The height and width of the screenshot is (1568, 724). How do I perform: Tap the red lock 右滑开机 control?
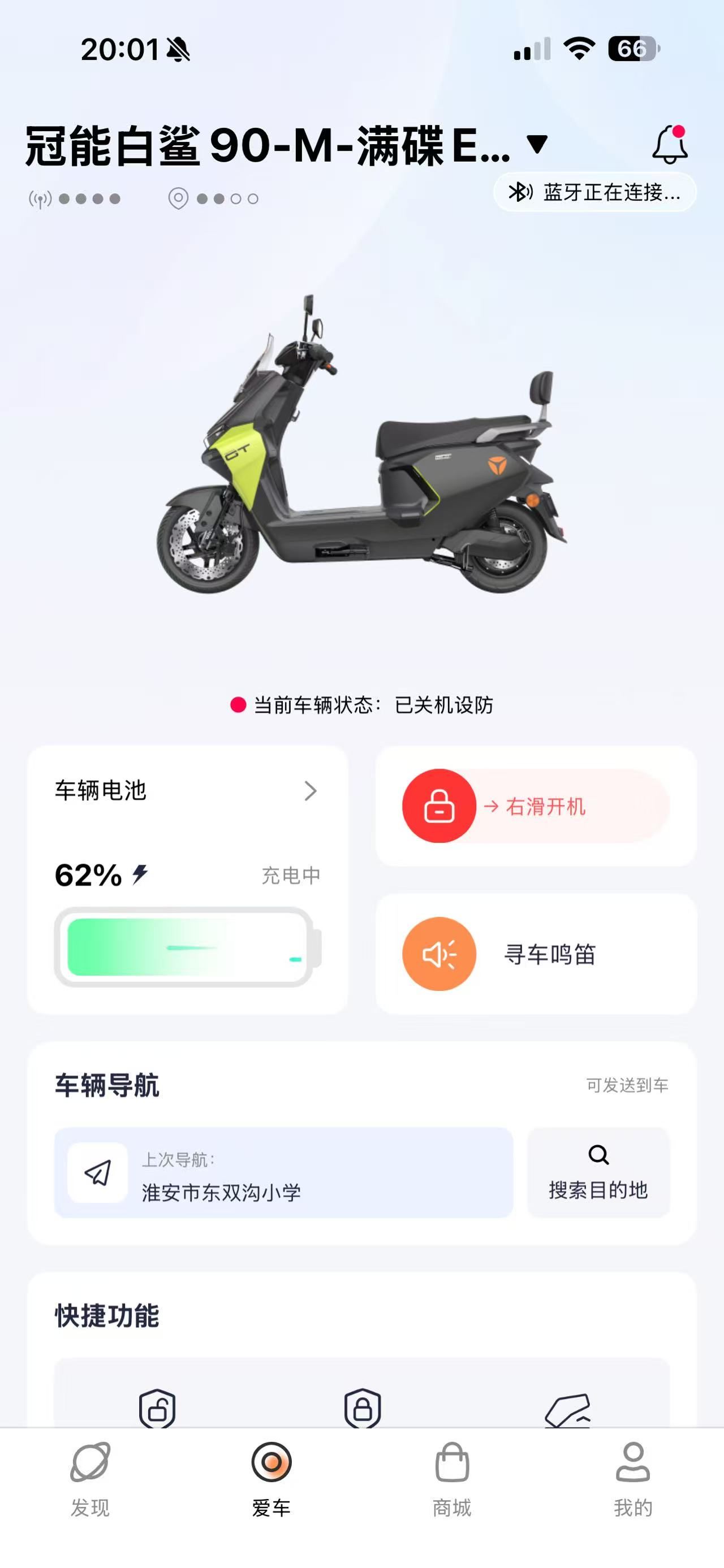point(439,806)
